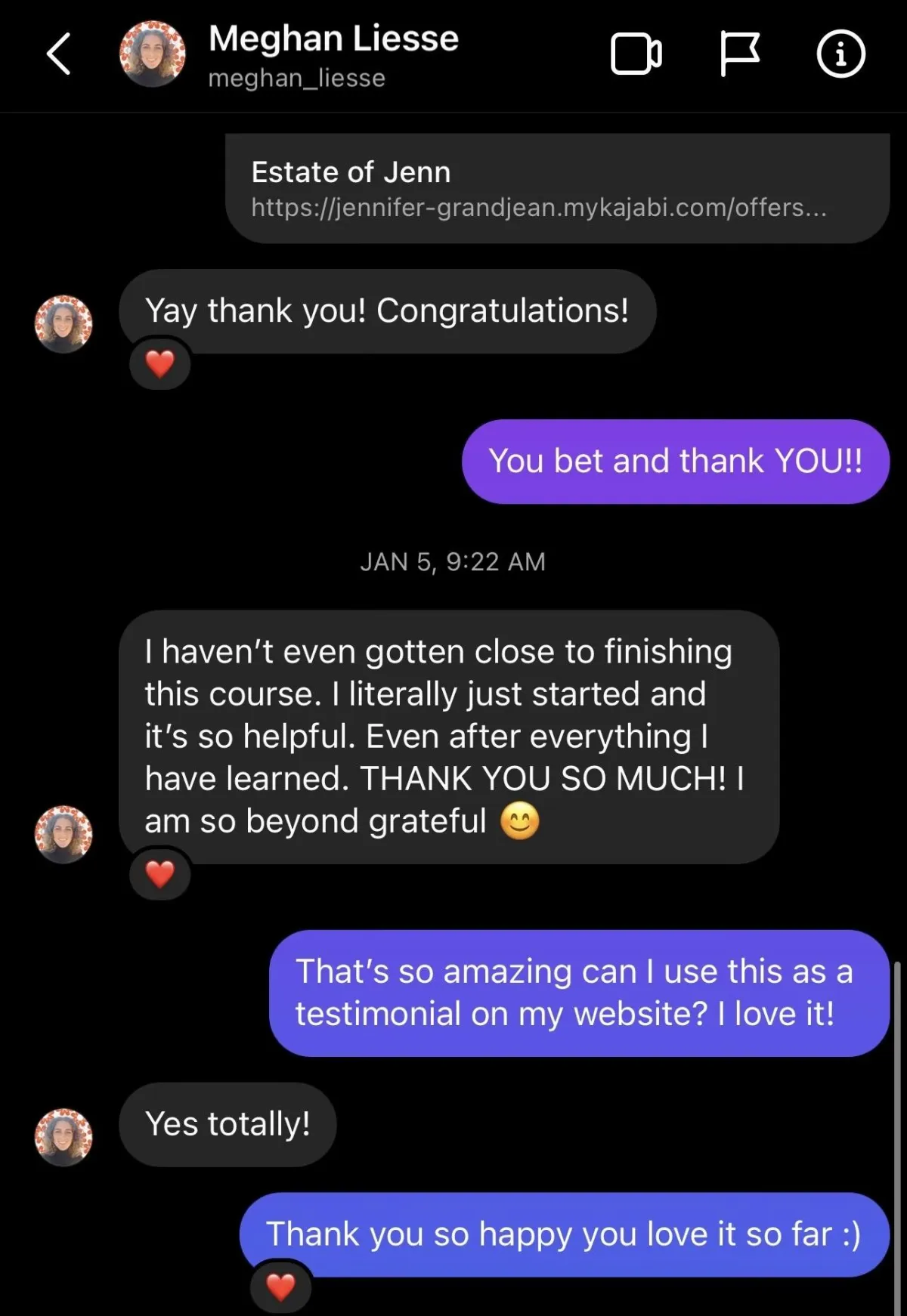The height and width of the screenshot is (1316, 907).
Task: Start a video call with Meghan Liesse
Action: tap(636, 54)
